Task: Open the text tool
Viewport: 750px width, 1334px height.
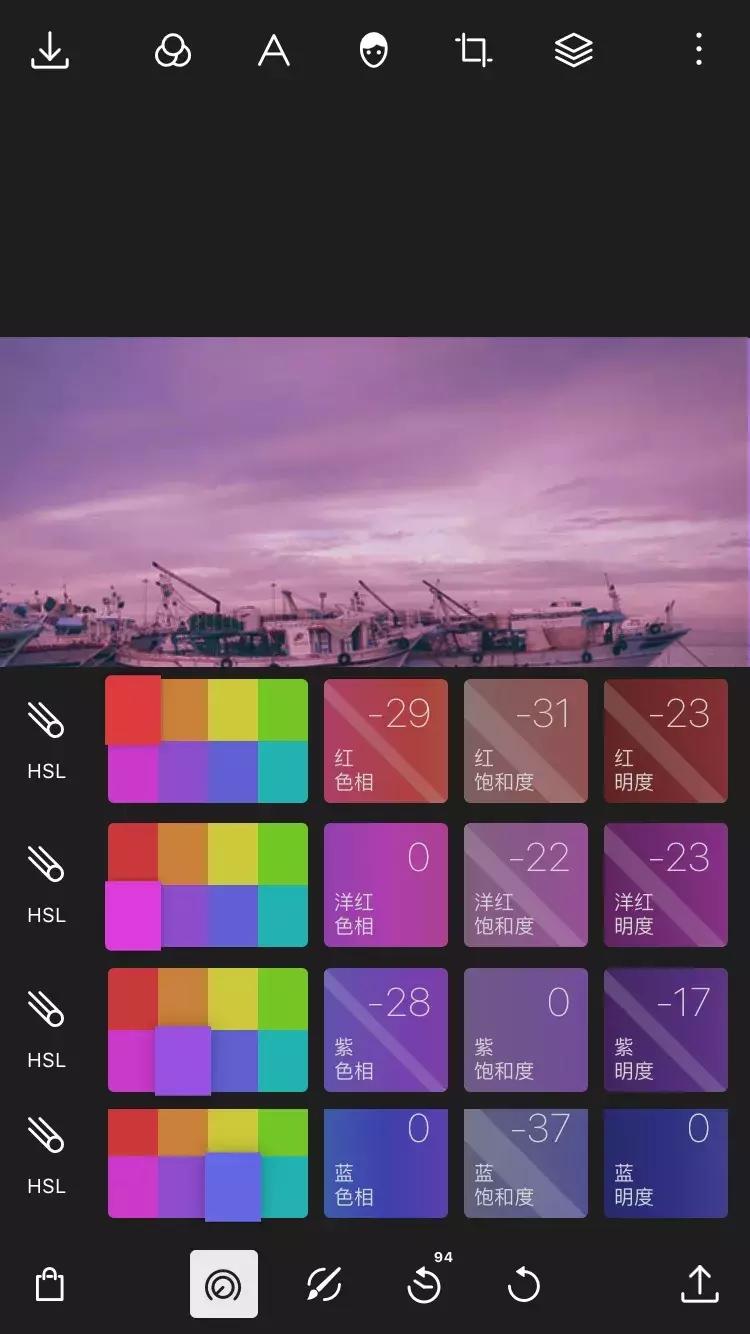Action: pos(273,50)
